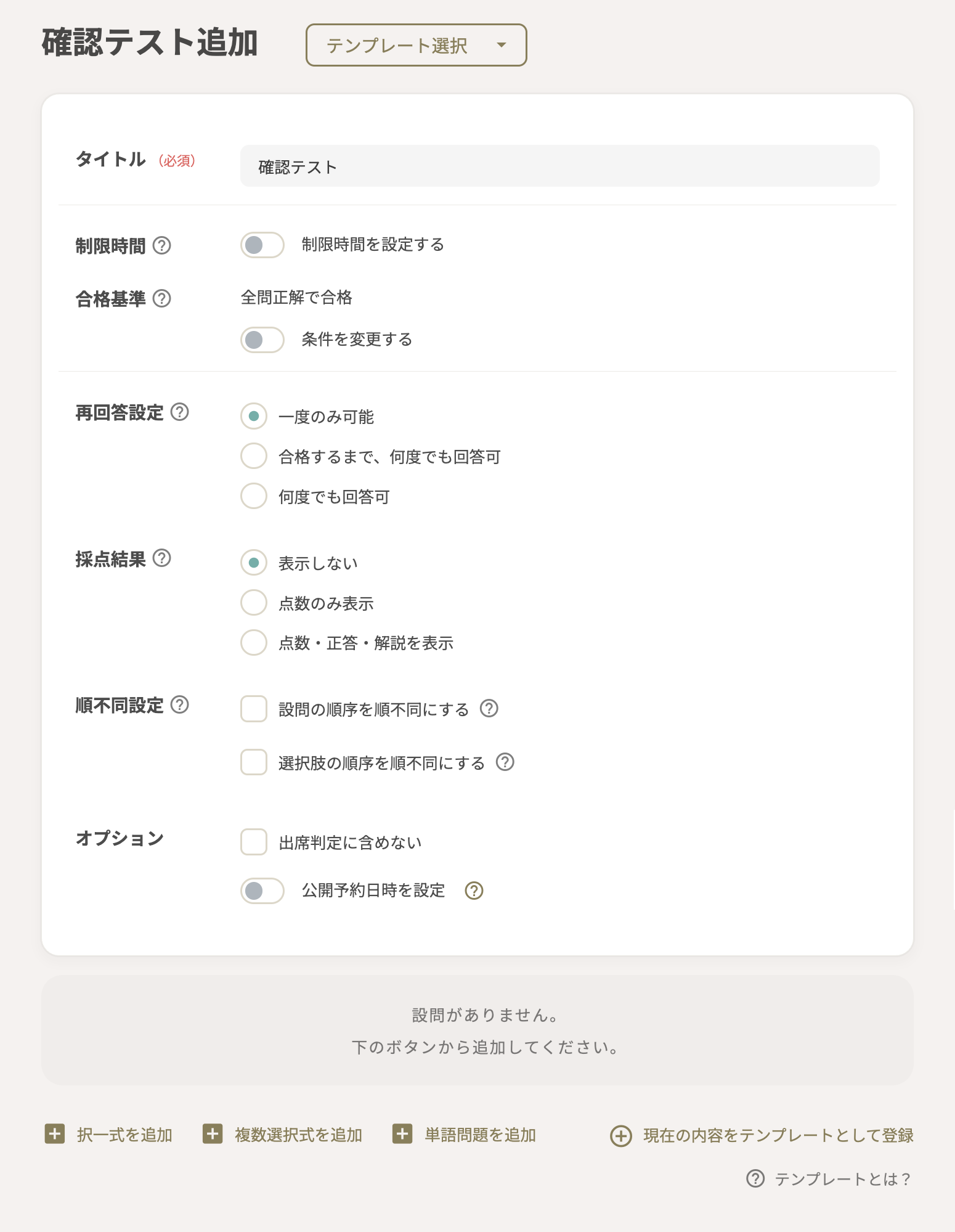955x1232 pixels.
Task: Select 何度でも回答可 radio option
Action: point(254,496)
